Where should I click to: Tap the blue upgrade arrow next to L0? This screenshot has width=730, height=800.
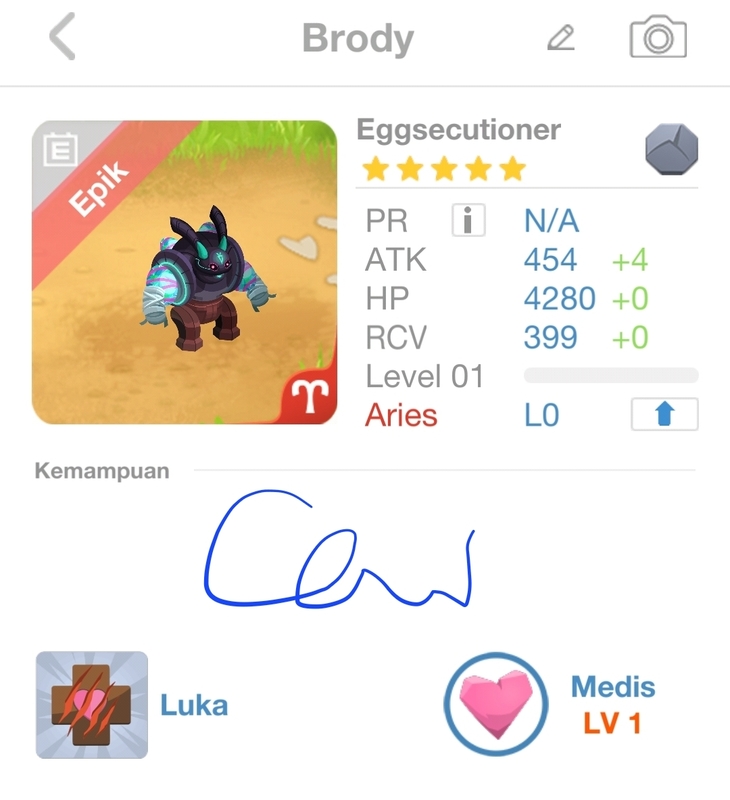664,415
